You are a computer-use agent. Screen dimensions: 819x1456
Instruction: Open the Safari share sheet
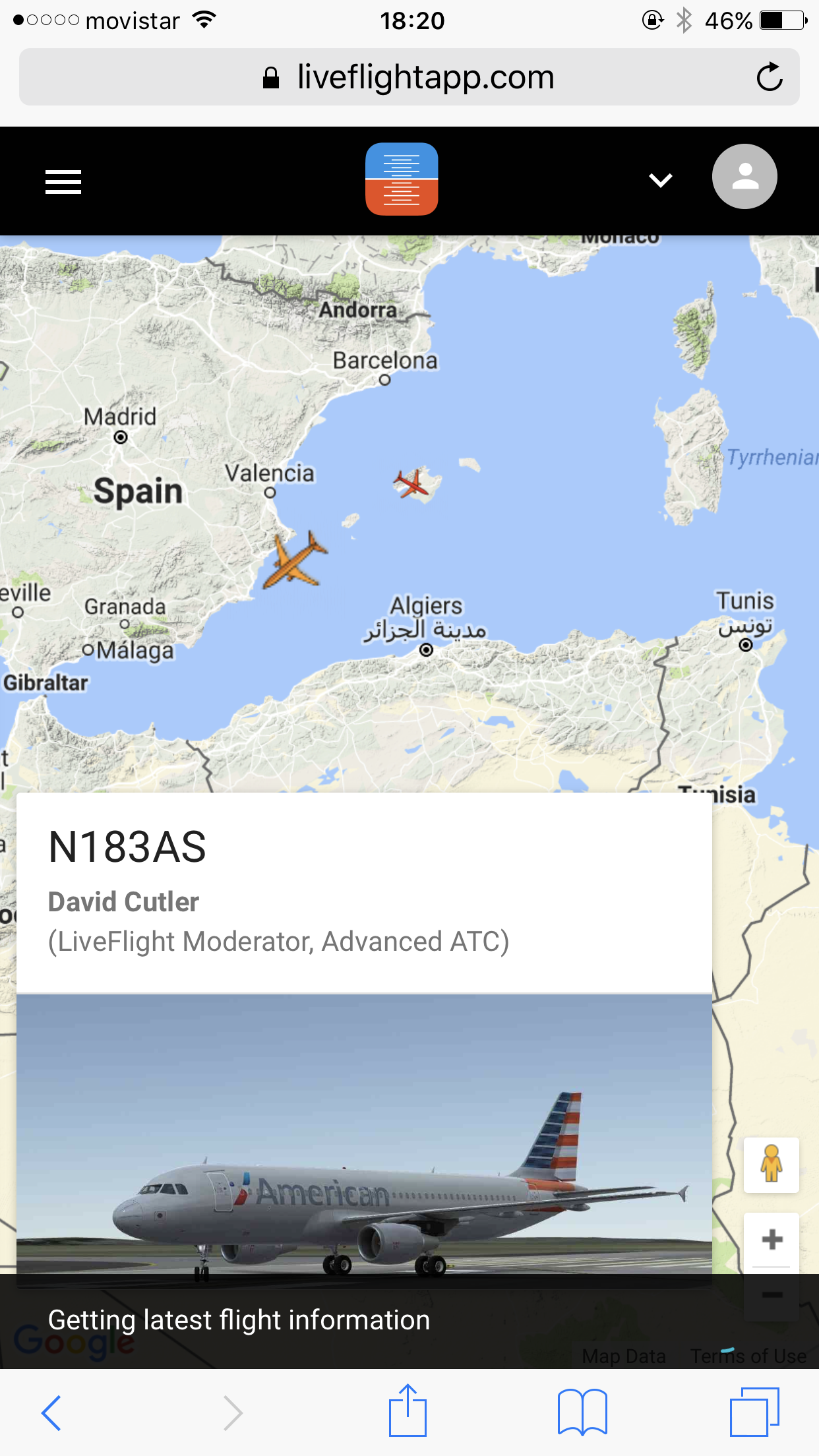[408, 1411]
